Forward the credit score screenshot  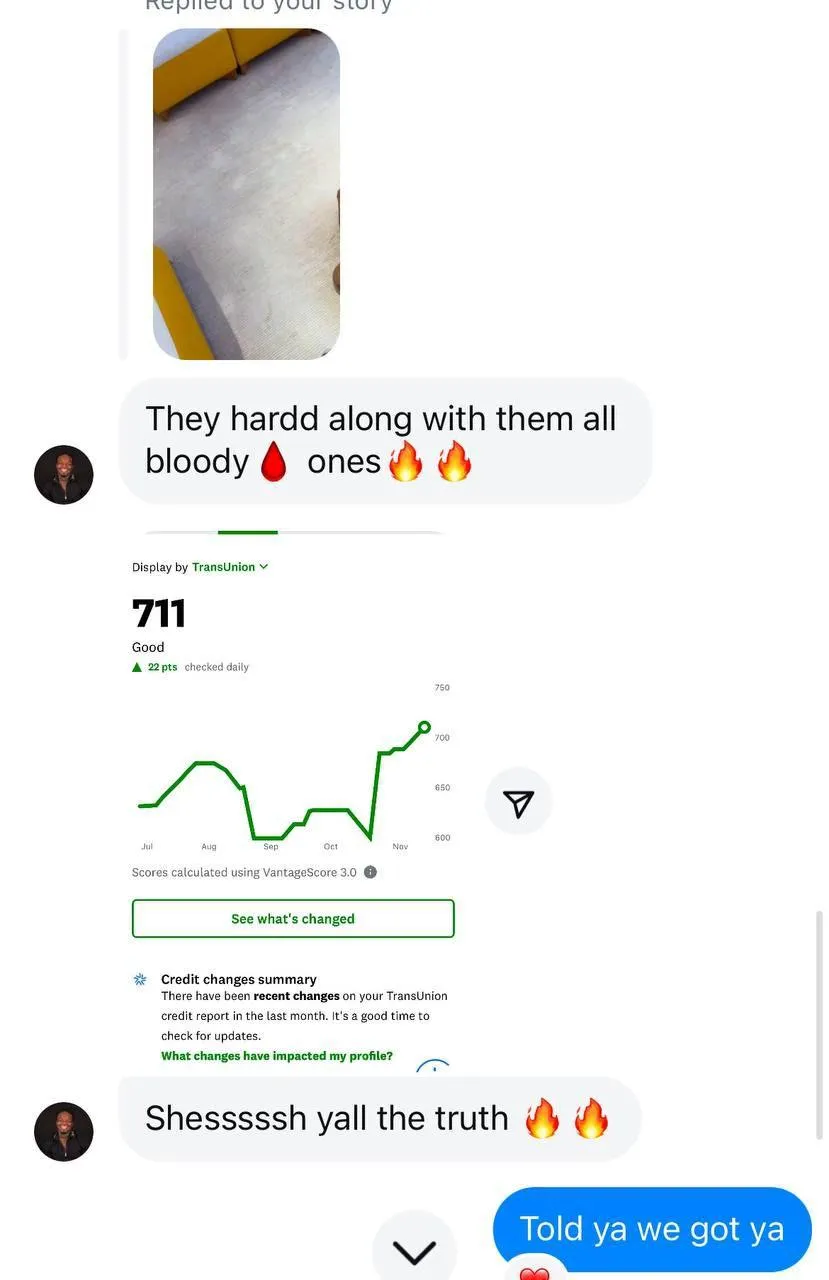(x=518, y=803)
